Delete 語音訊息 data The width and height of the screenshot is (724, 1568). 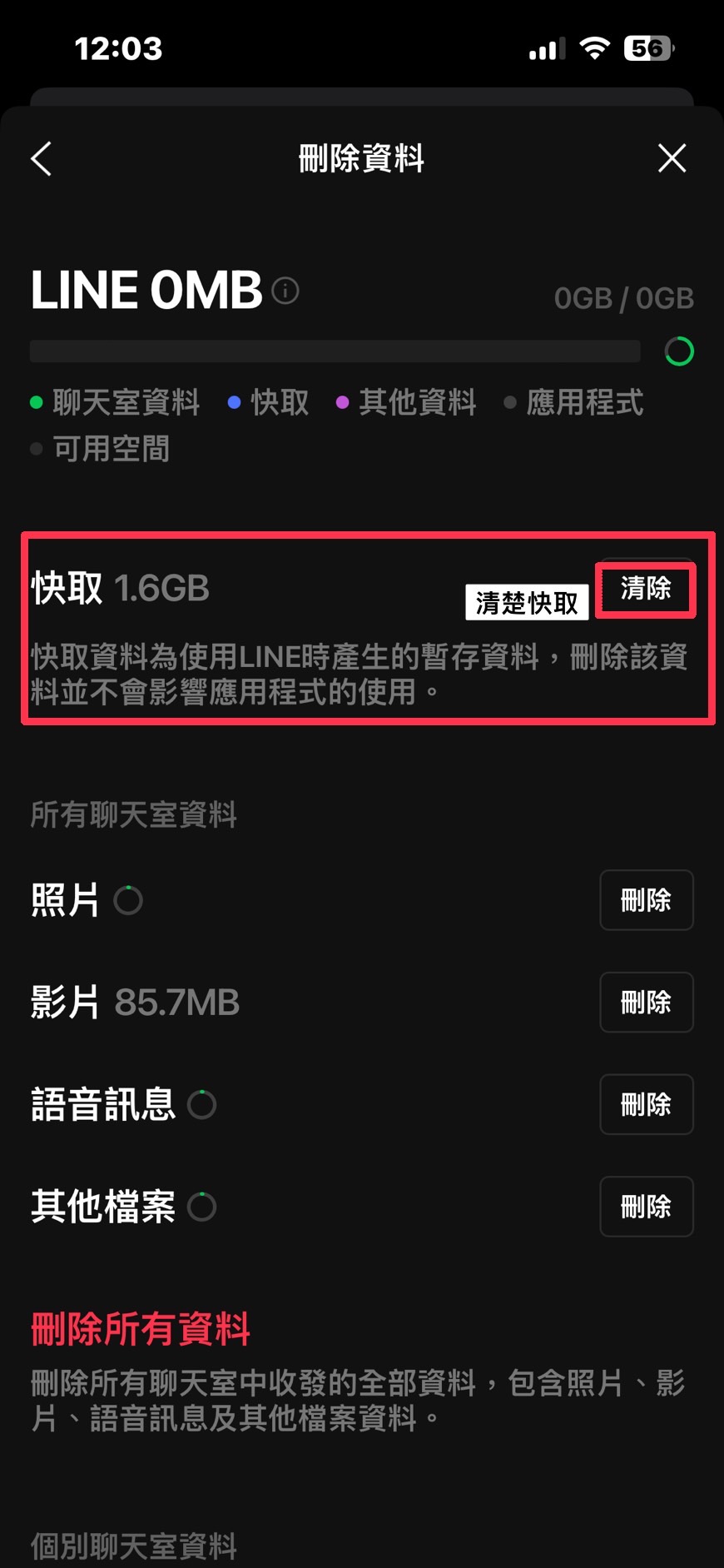coord(646,1105)
